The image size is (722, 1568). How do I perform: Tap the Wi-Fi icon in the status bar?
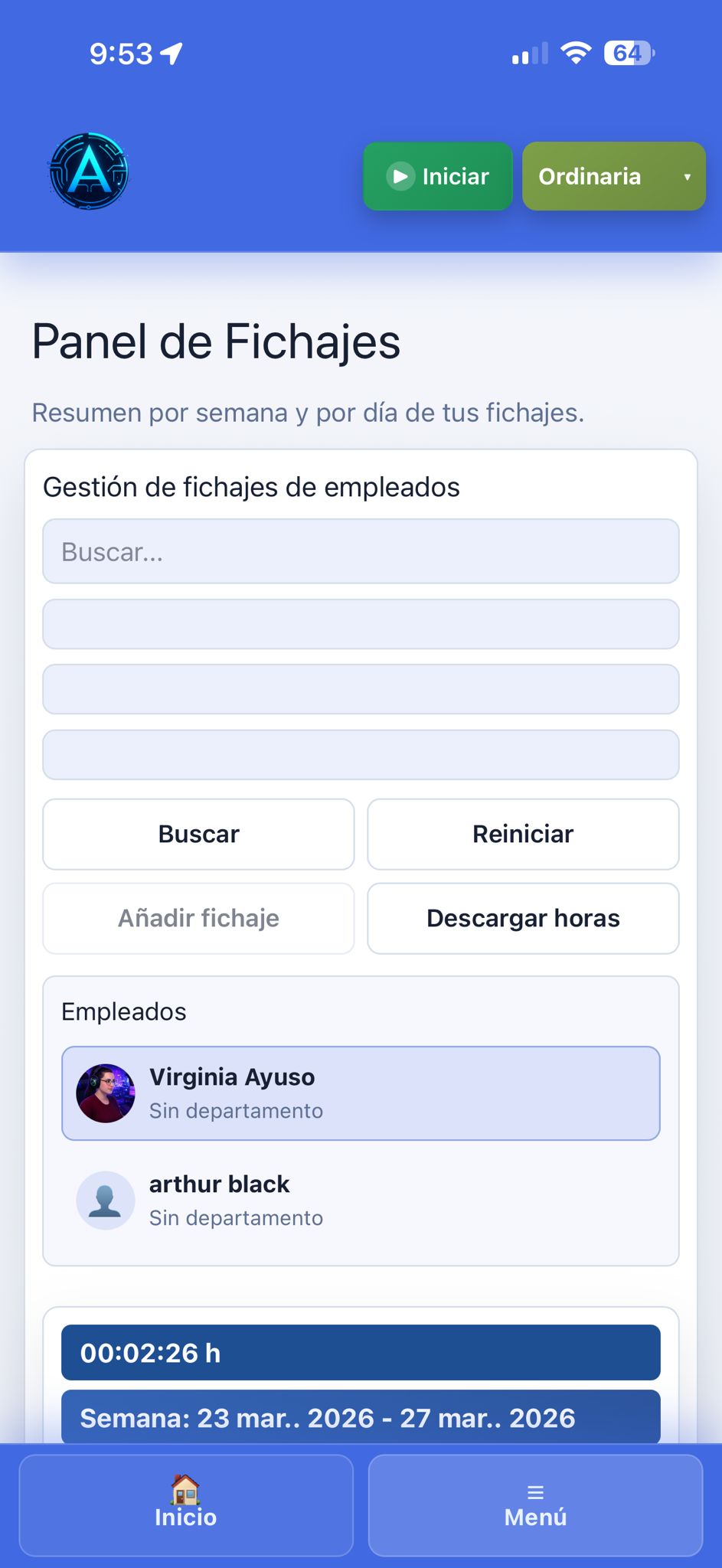(577, 52)
